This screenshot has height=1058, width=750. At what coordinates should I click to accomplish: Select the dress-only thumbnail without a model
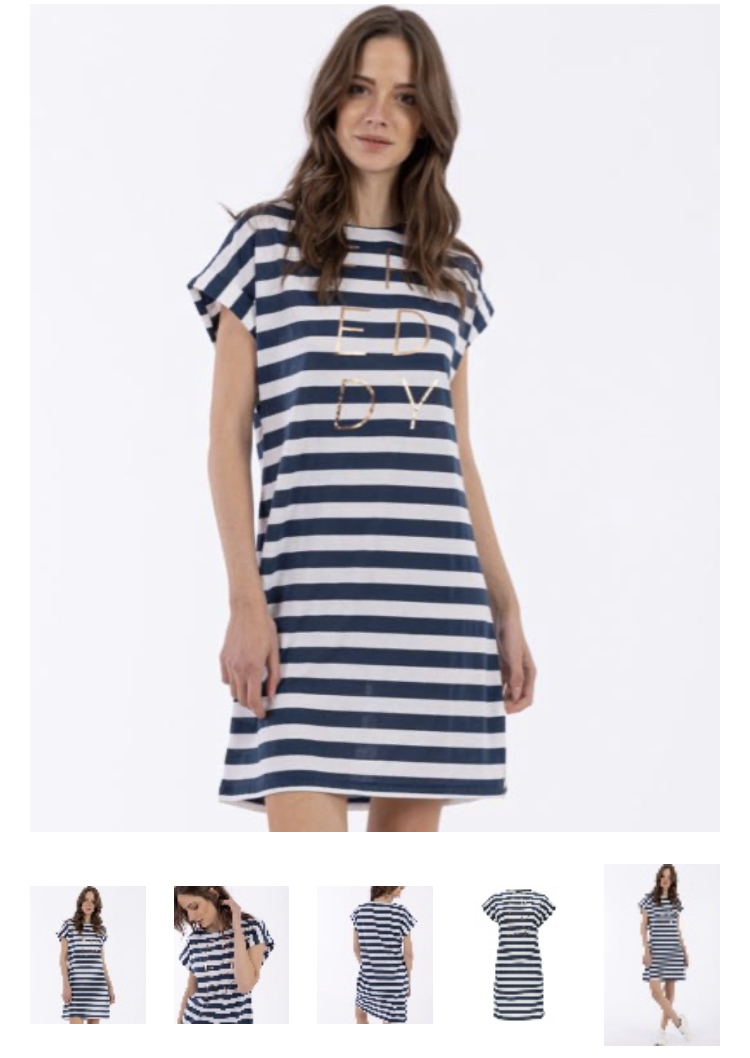point(518,954)
